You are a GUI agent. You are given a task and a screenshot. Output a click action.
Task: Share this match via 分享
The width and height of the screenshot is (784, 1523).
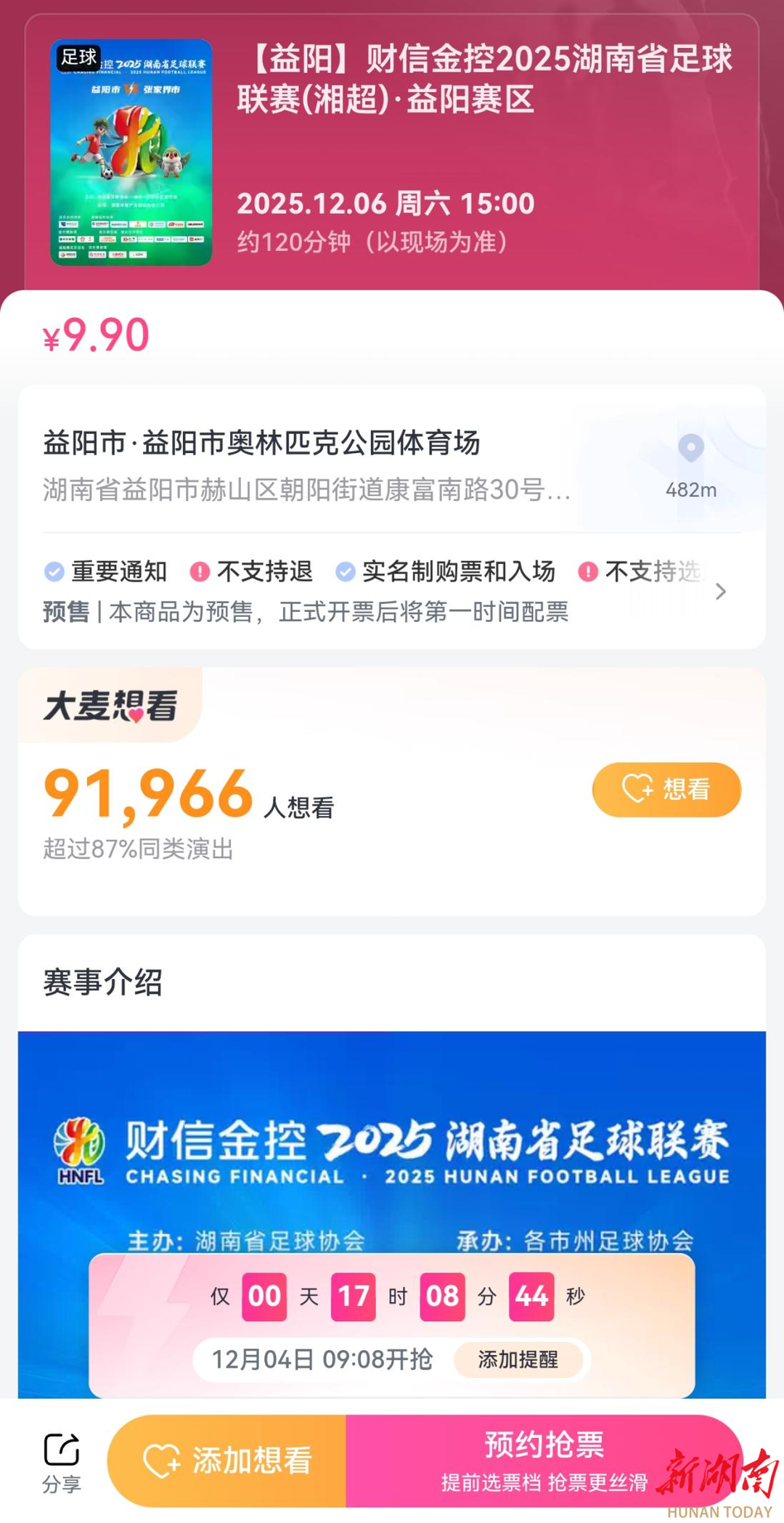pyautogui.click(x=62, y=1462)
